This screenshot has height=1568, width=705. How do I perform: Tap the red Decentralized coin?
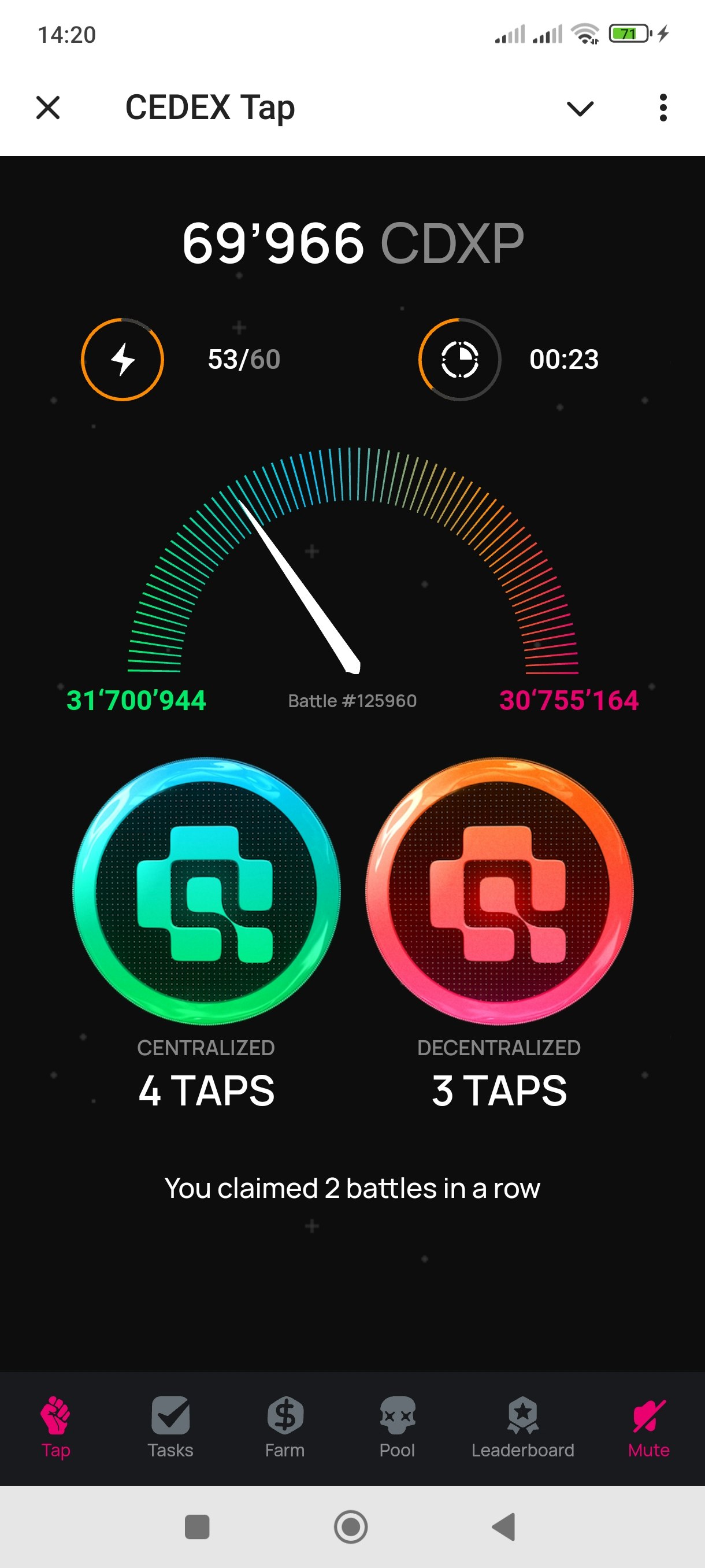click(499, 890)
